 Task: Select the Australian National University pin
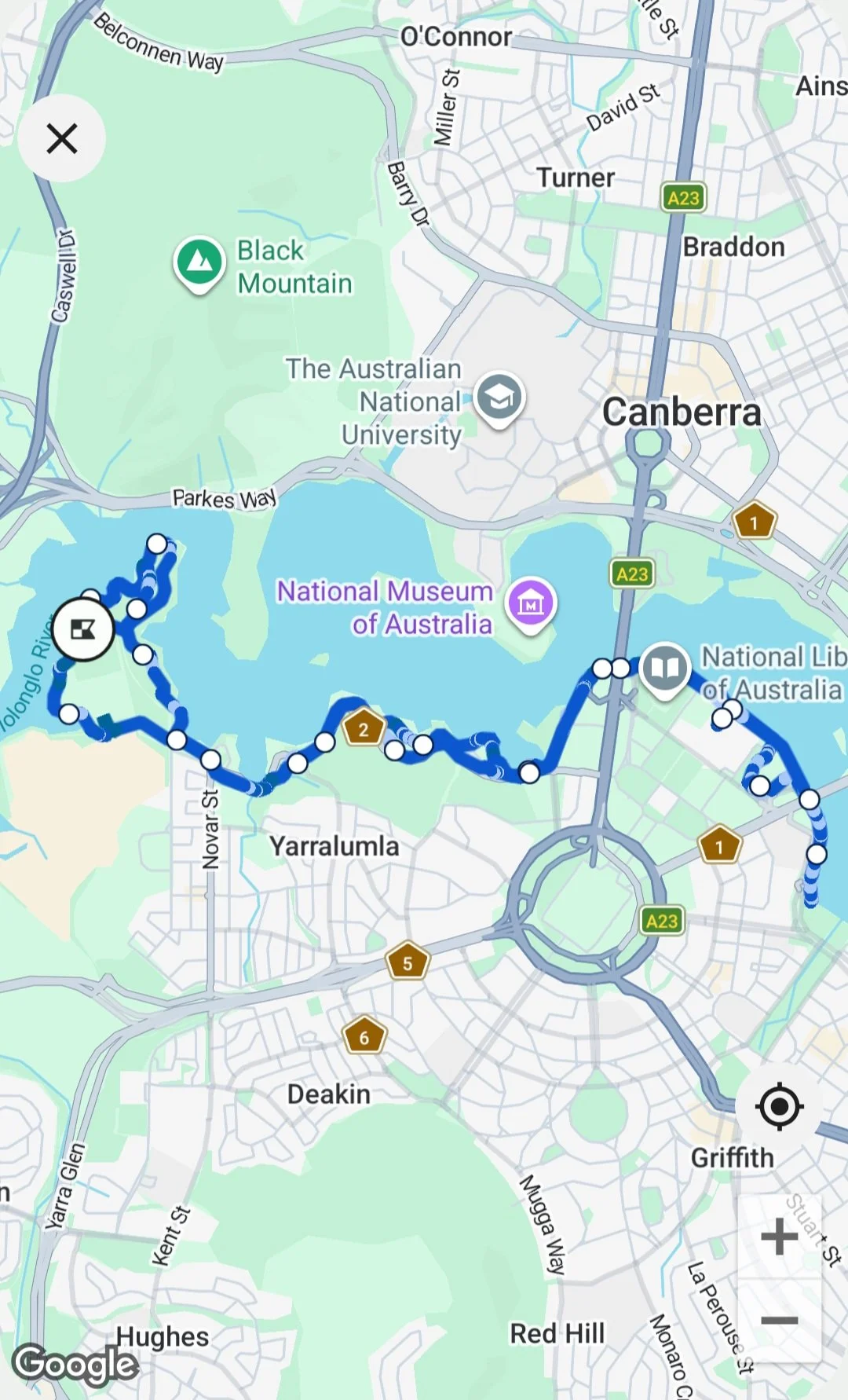(x=499, y=399)
